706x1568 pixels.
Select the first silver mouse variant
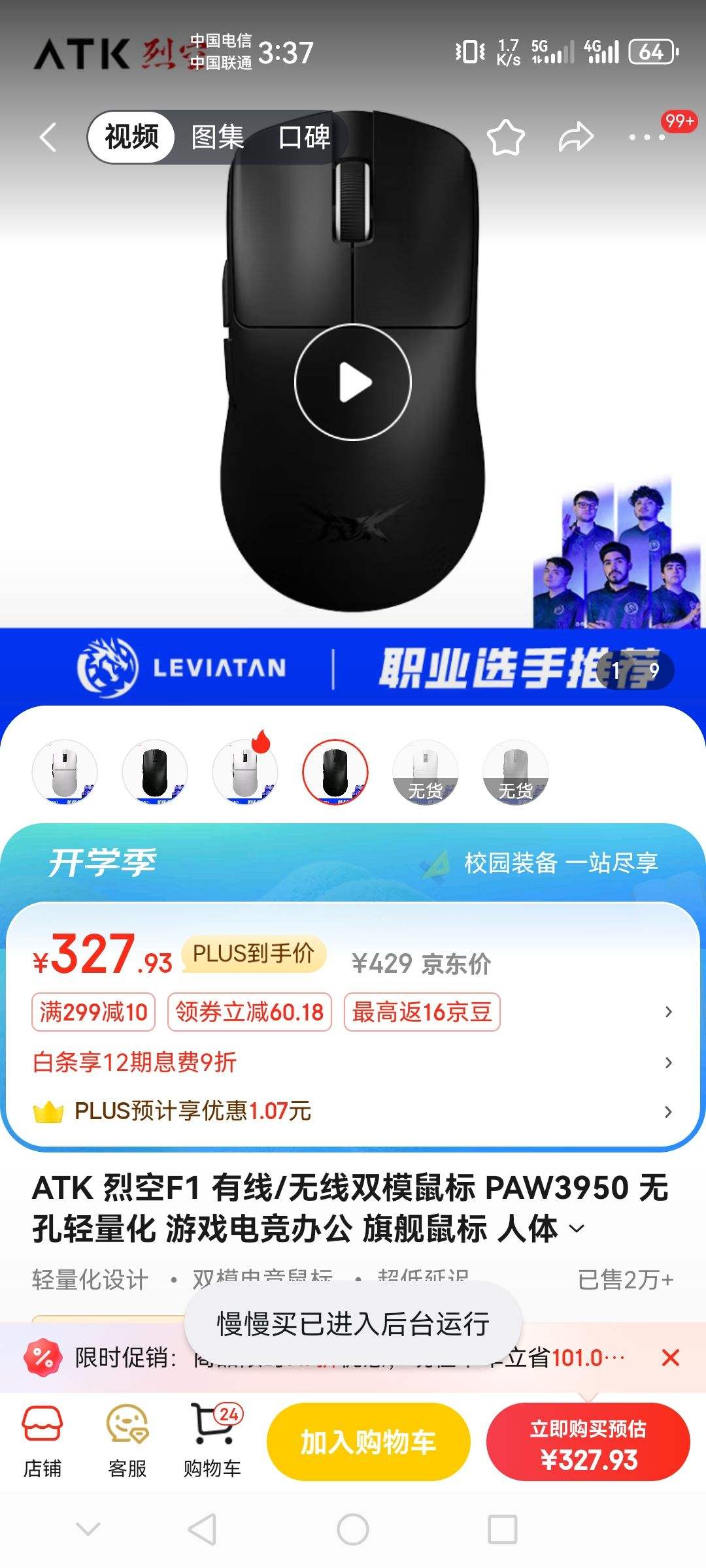tap(65, 772)
